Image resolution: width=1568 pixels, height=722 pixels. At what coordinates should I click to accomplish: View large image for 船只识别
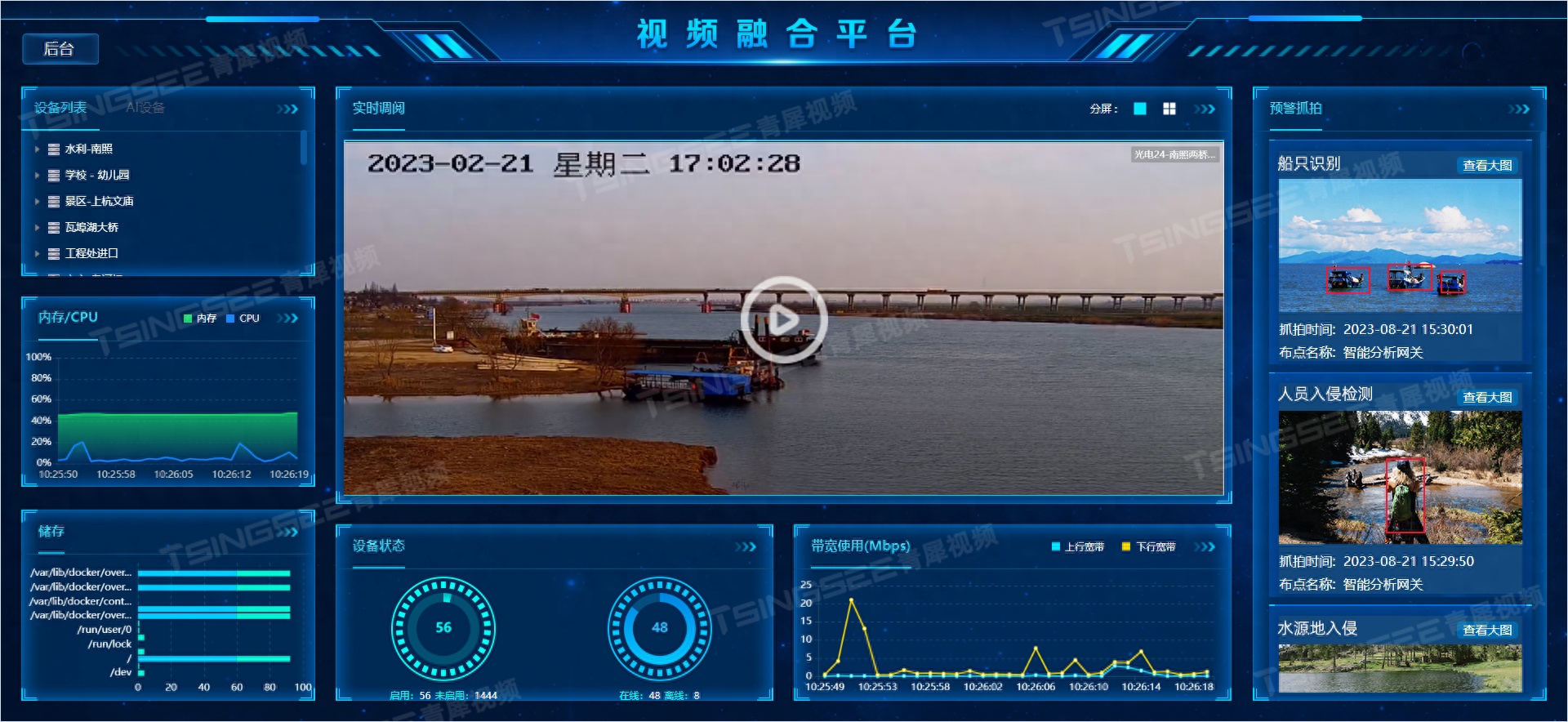click(x=1487, y=166)
